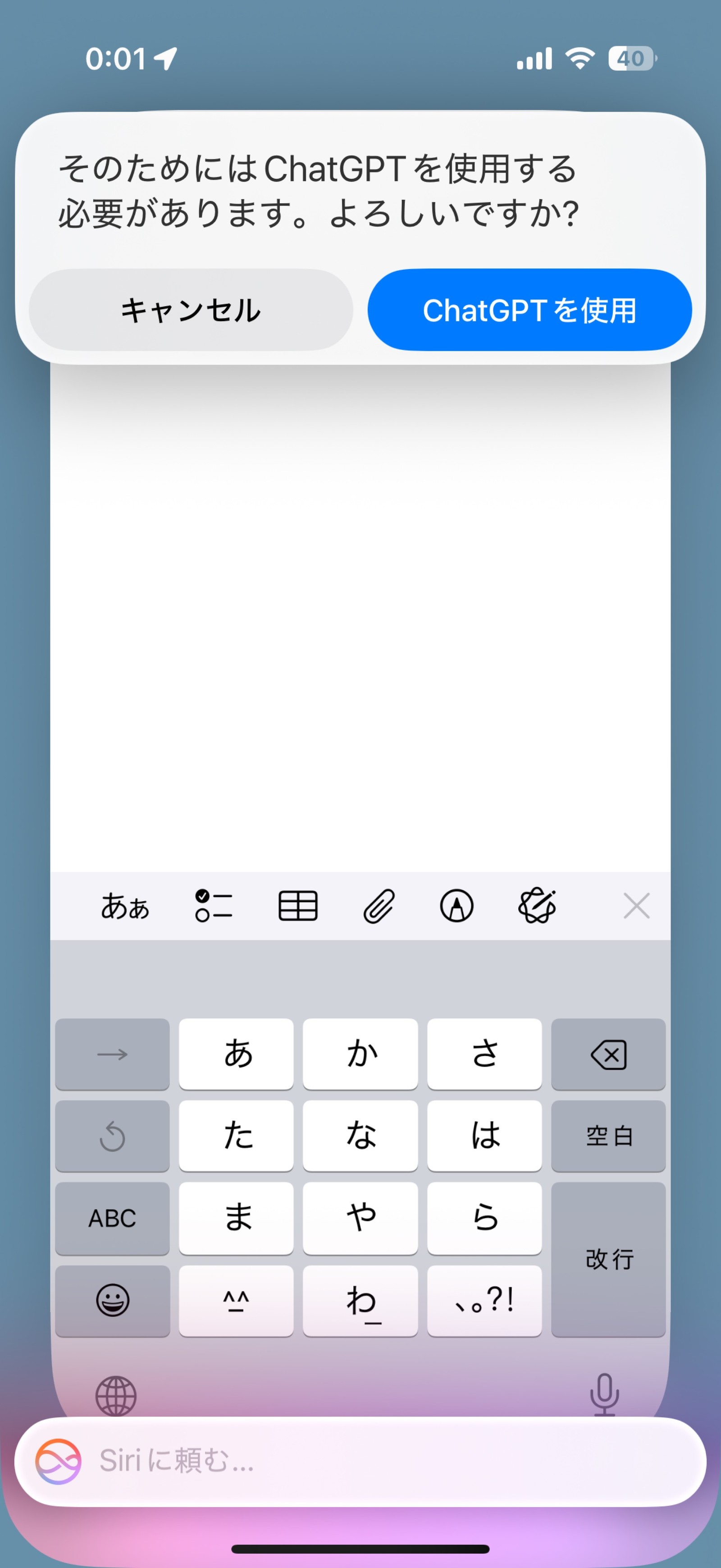This screenshot has width=721, height=1568.
Task: Tap the キャンセル button
Action: [x=191, y=310]
